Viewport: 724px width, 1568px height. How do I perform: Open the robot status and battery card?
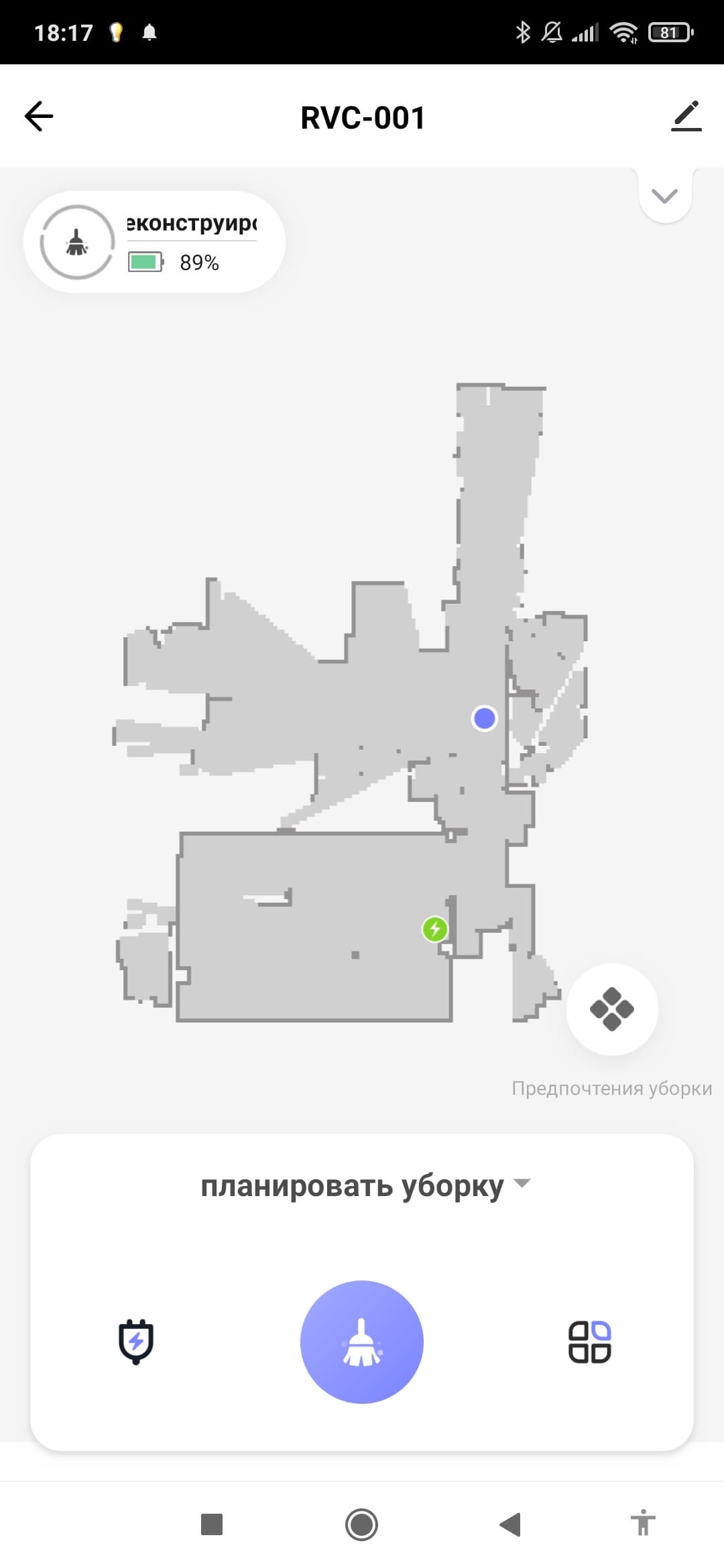[154, 243]
